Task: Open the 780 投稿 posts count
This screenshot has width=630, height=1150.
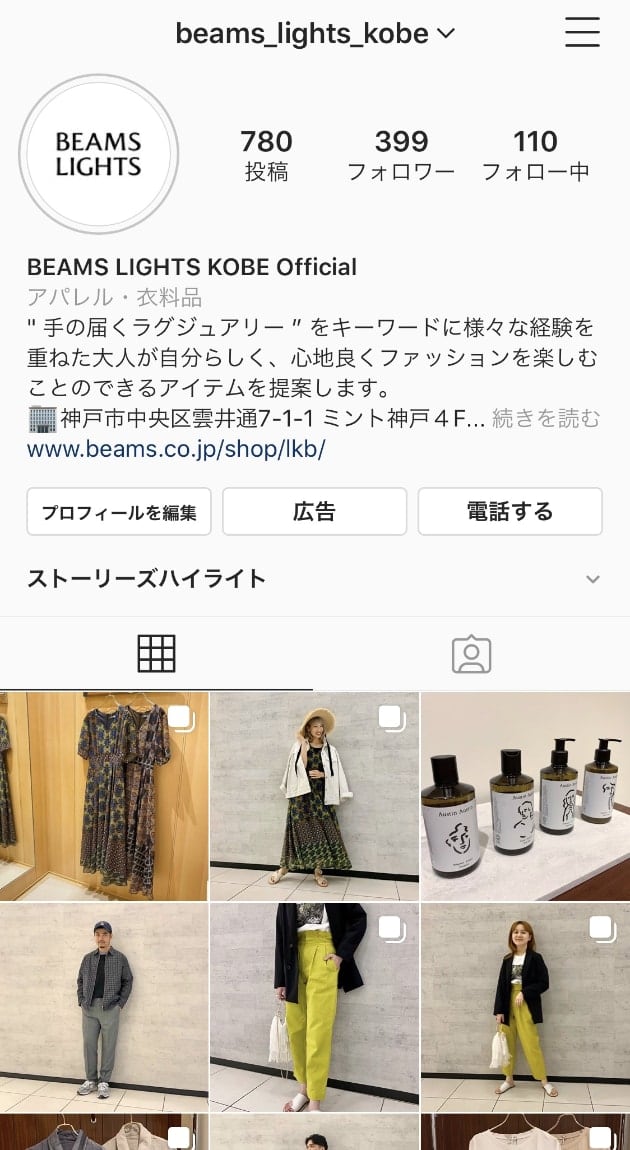Action: click(x=266, y=155)
